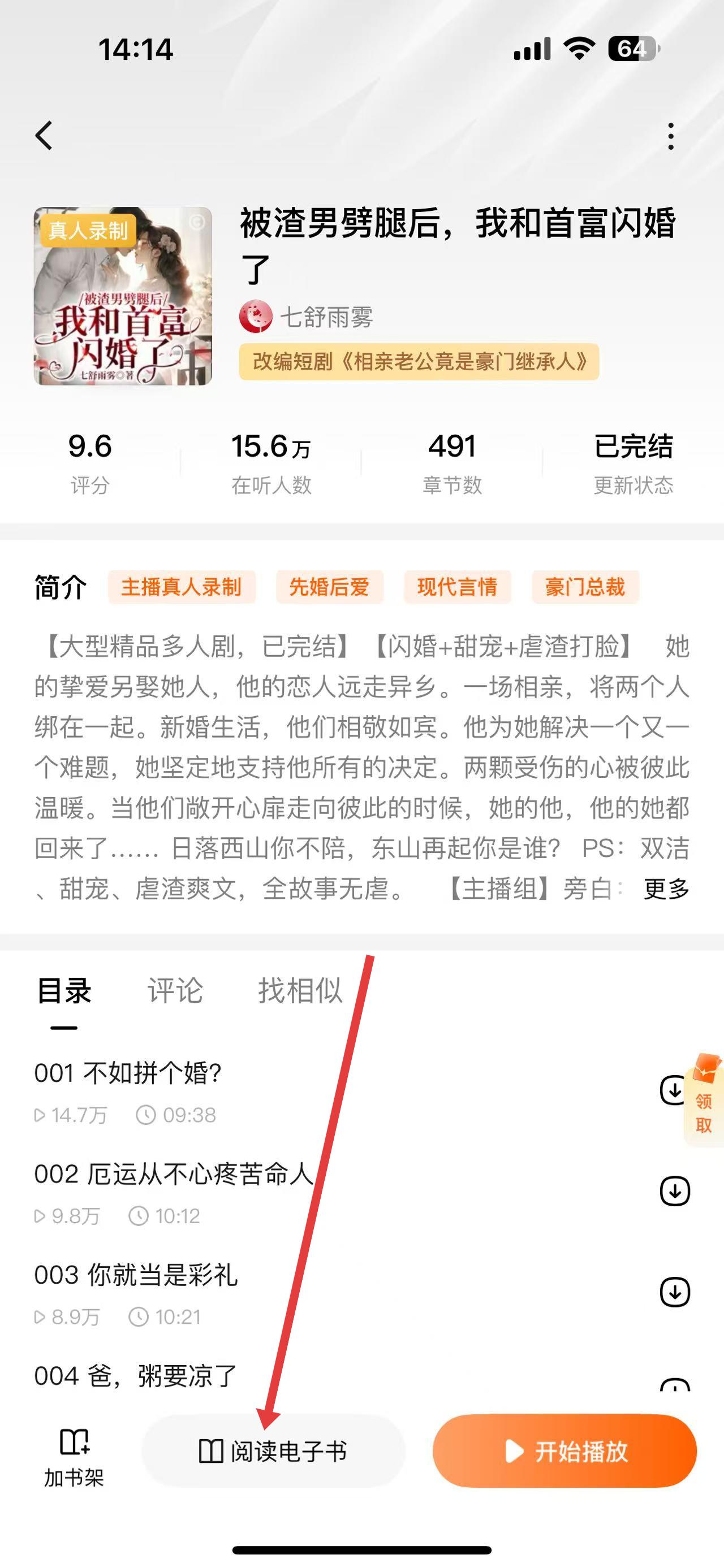Viewport: 724px width, 1568px height.
Task: Select the 先婚后爱 tag
Action: tap(329, 587)
